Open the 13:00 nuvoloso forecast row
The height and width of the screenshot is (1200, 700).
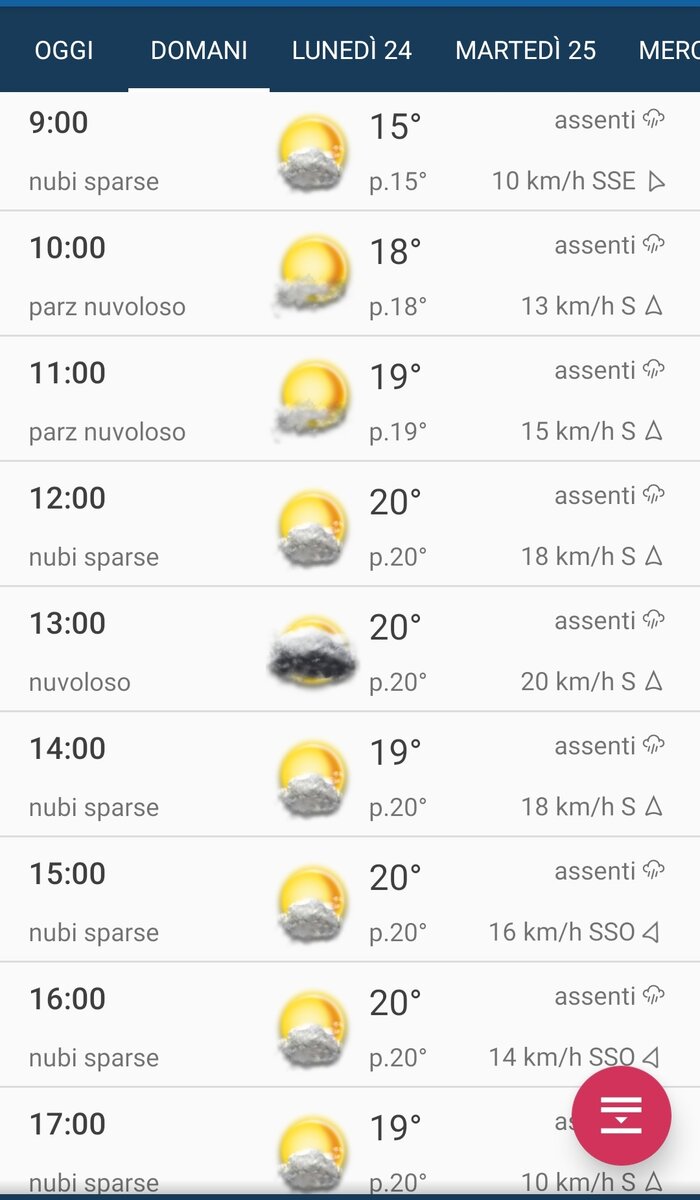350,649
